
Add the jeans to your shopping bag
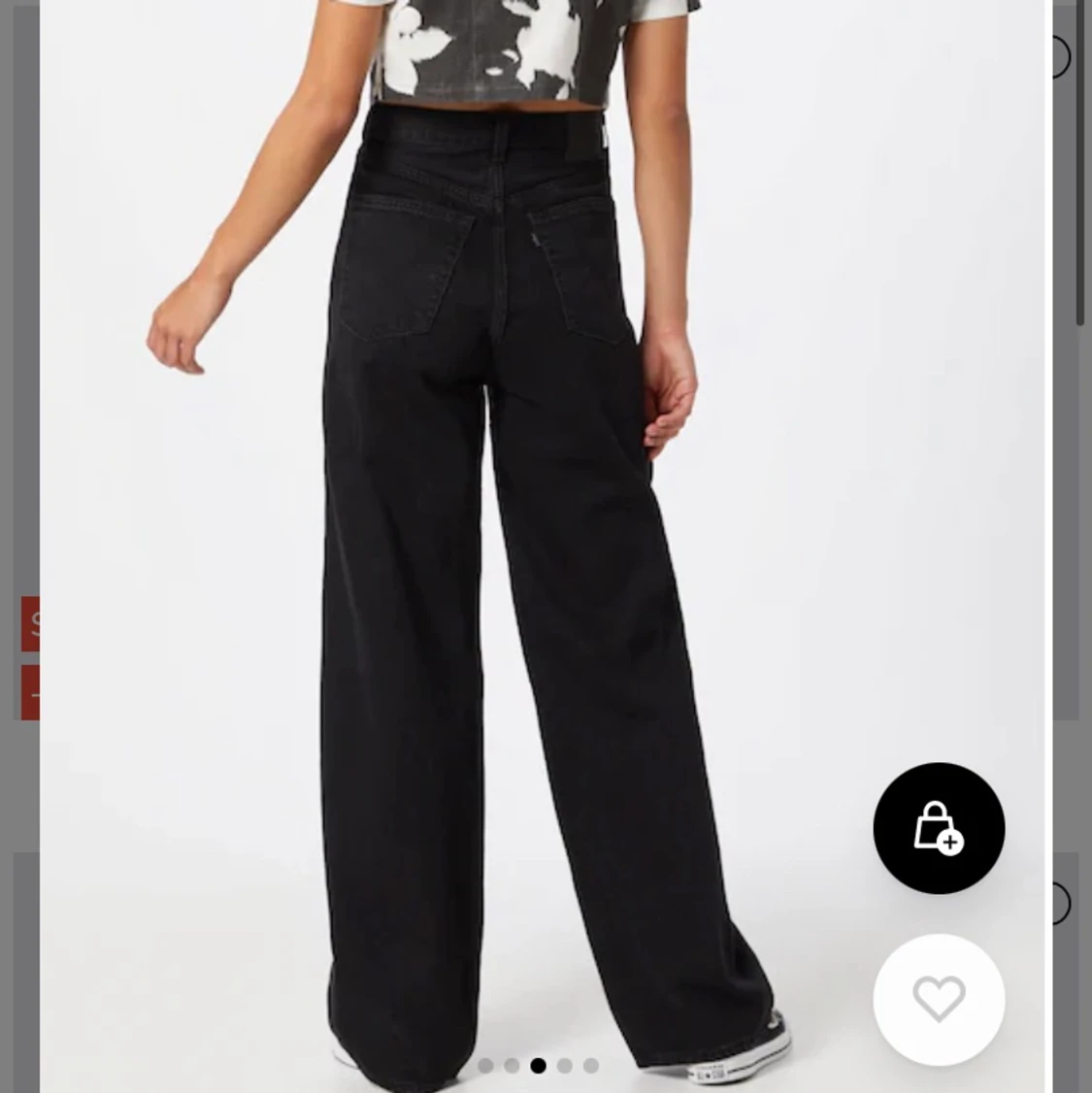point(938,829)
